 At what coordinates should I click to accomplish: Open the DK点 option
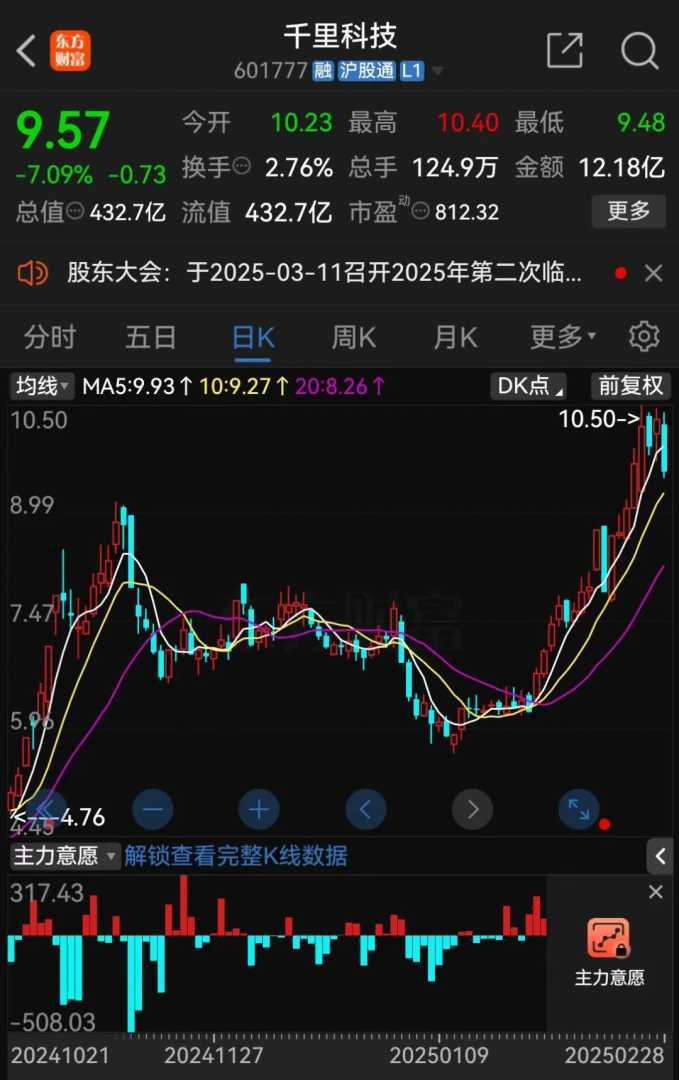click(x=529, y=386)
